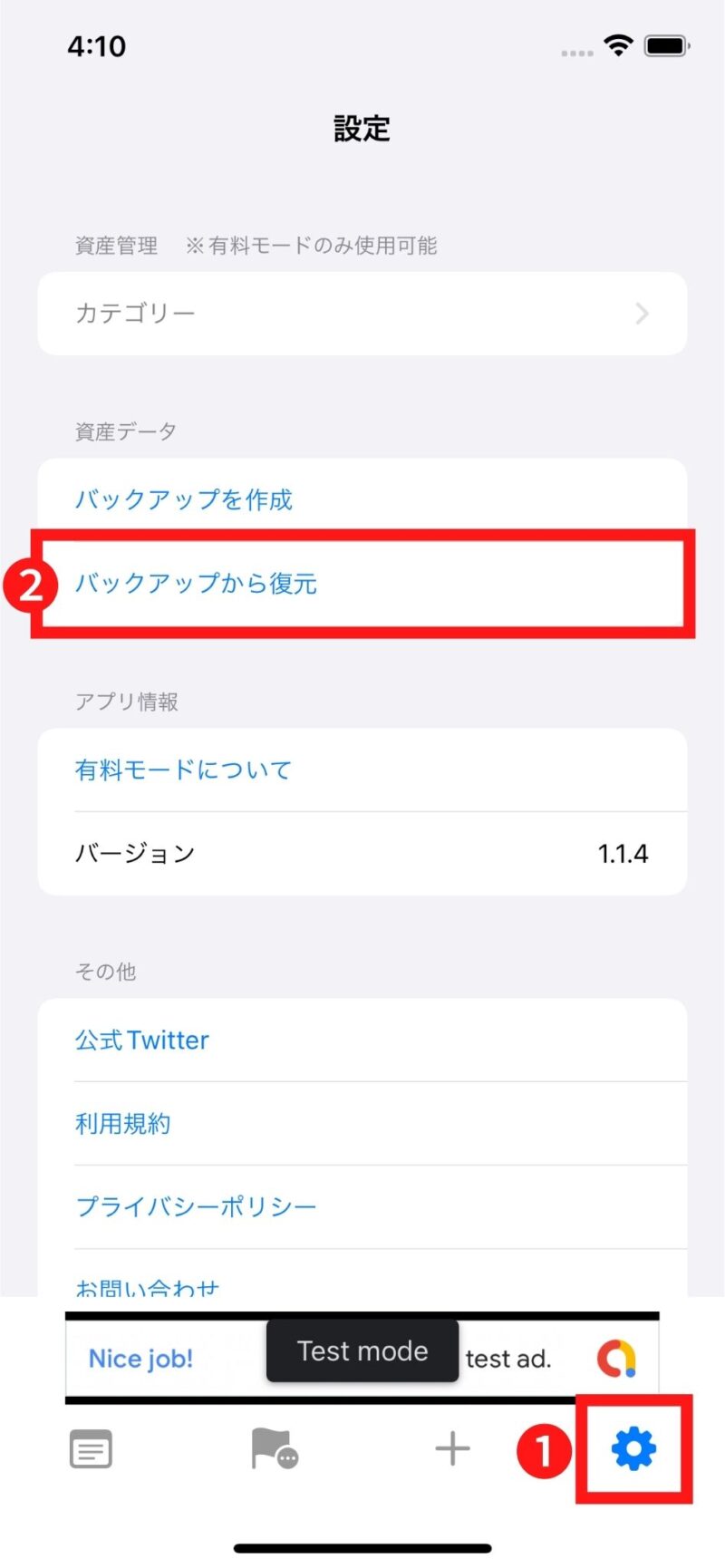Open the カテゴリー row
The width and height of the screenshot is (725, 1568).
click(362, 314)
